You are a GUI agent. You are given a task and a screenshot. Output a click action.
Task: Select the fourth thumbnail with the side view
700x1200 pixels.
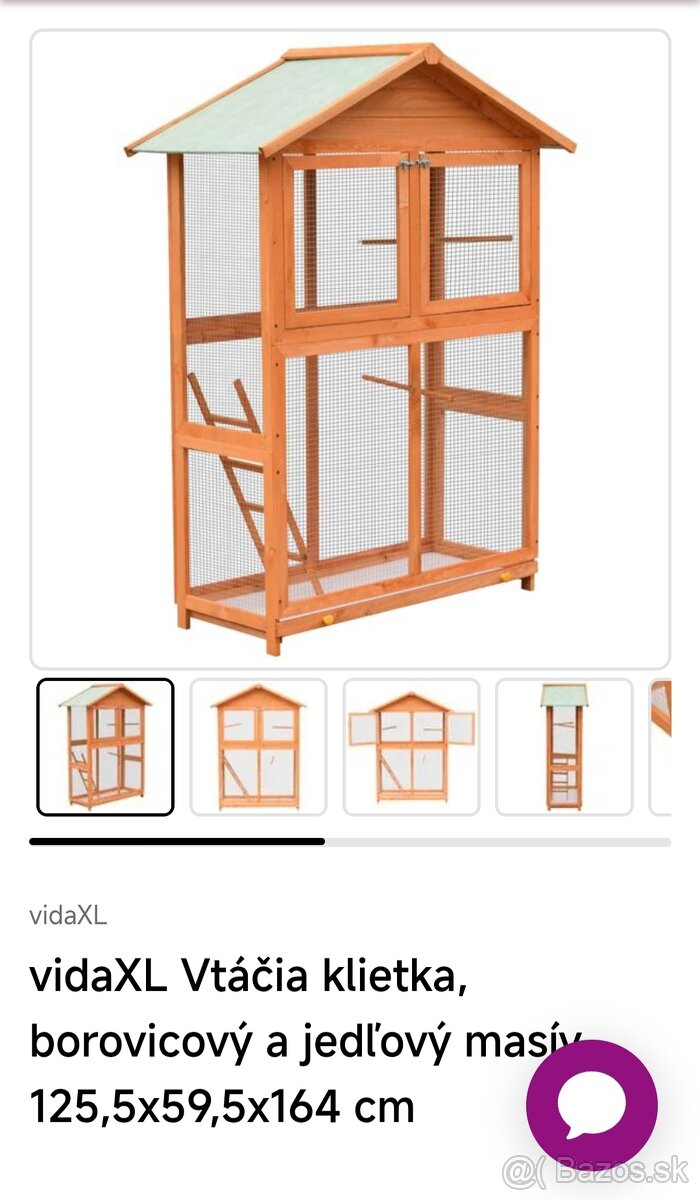[x=564, y=747]
